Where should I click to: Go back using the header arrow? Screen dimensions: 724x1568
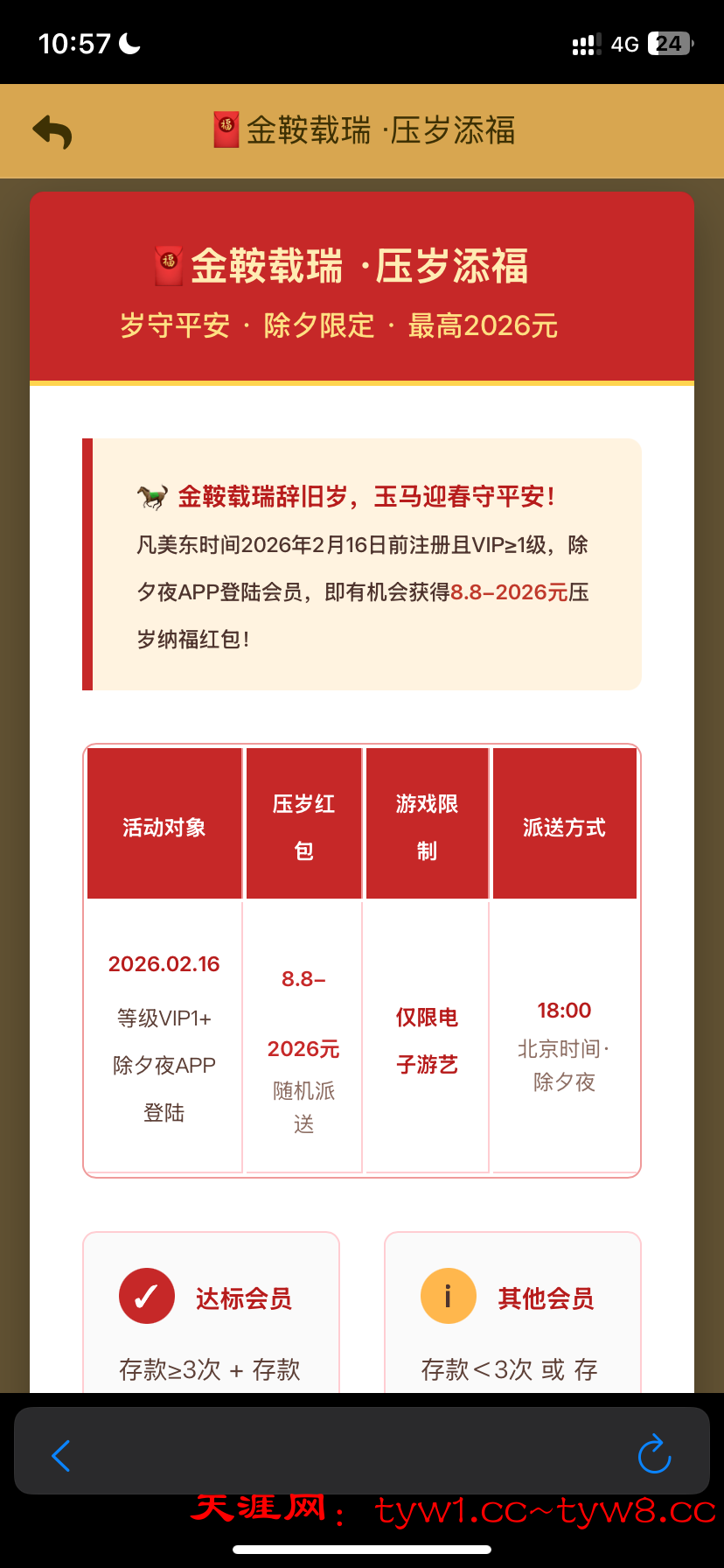tap(52, 132)
